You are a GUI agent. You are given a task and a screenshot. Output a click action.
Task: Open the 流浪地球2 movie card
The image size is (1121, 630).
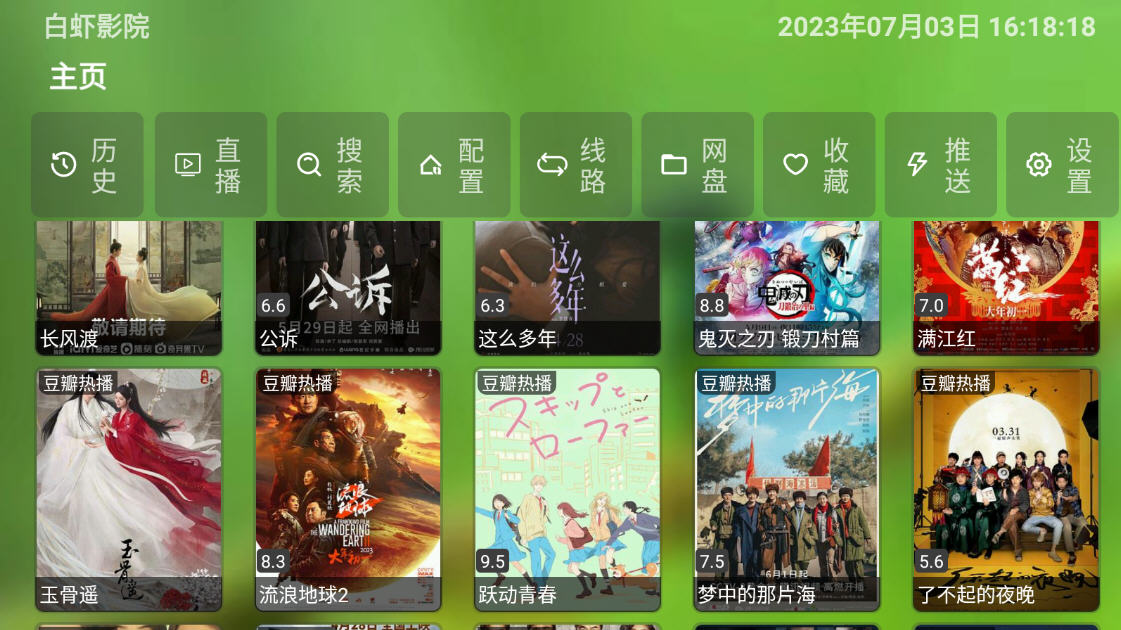coord(348,490)
